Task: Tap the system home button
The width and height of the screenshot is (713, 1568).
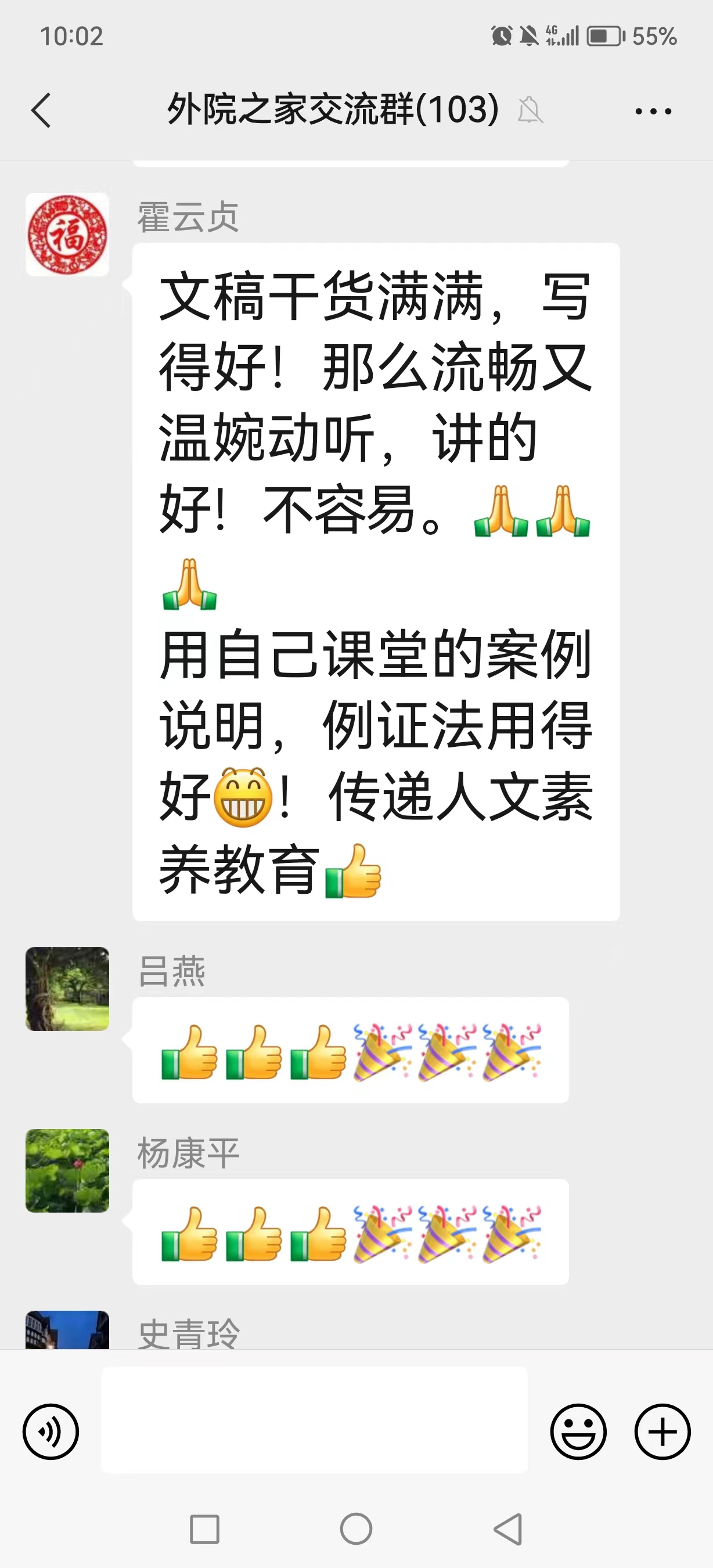Action: tap(356, 1529)
